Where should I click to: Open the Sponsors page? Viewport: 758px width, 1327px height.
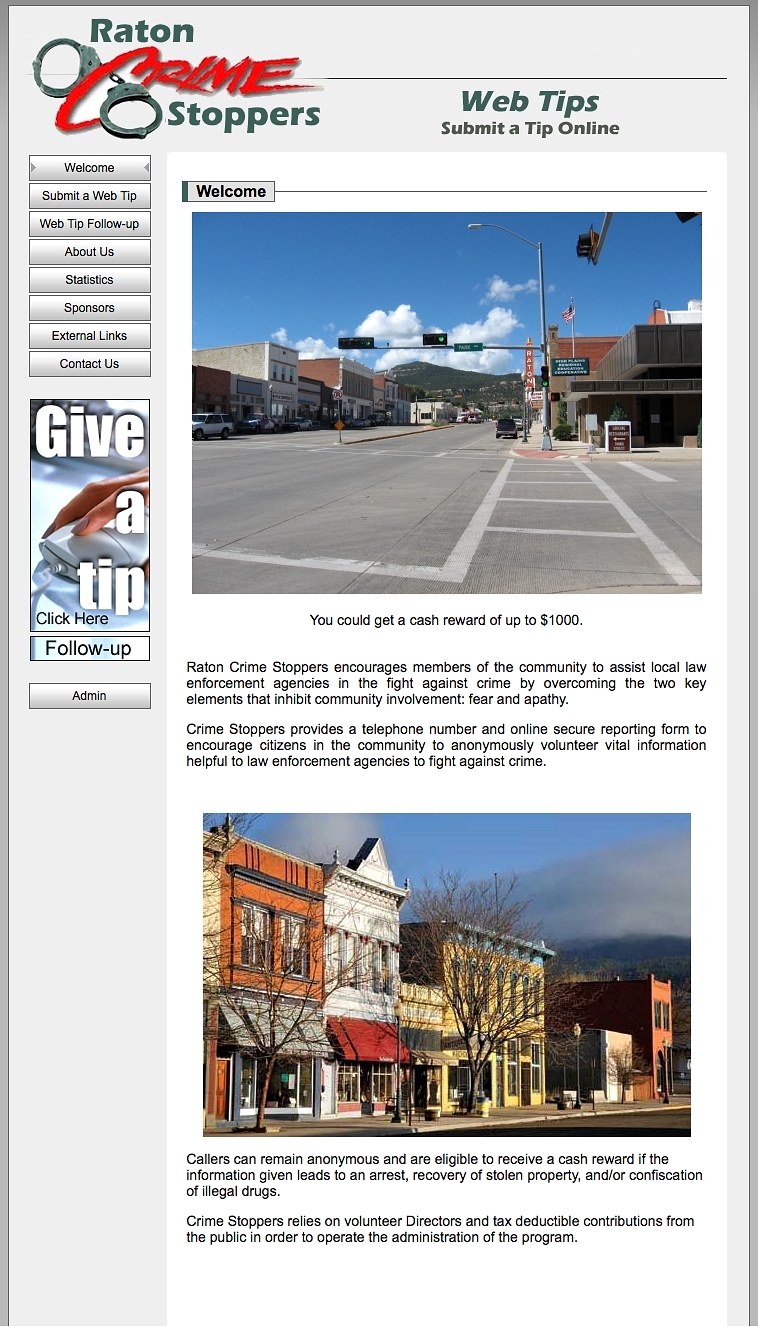(x=90, y=308)
